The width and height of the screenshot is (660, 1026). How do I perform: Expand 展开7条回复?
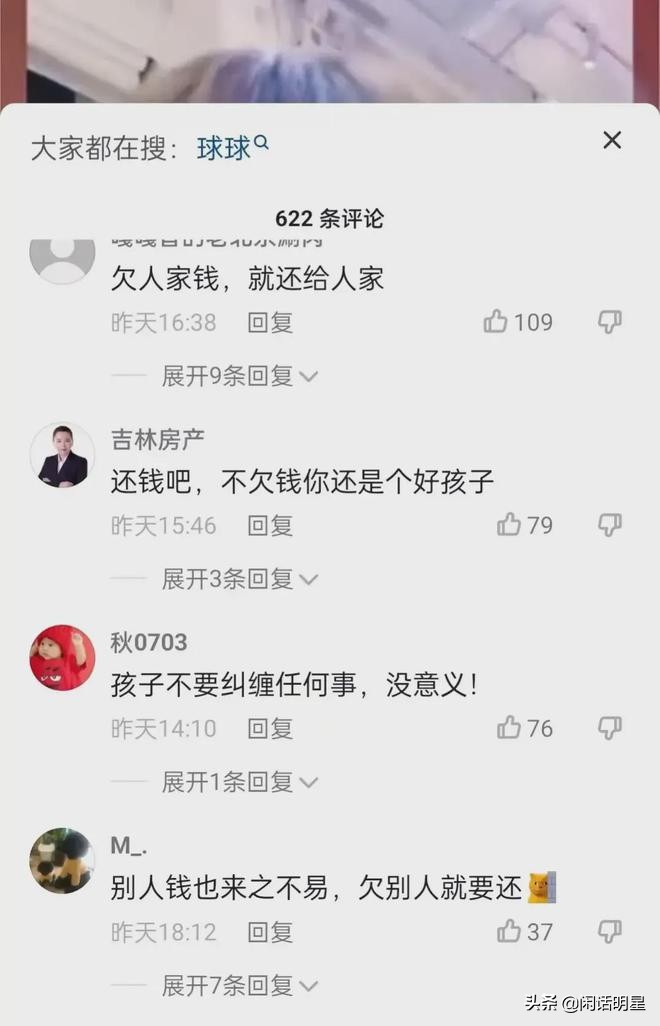coord(239,985)
